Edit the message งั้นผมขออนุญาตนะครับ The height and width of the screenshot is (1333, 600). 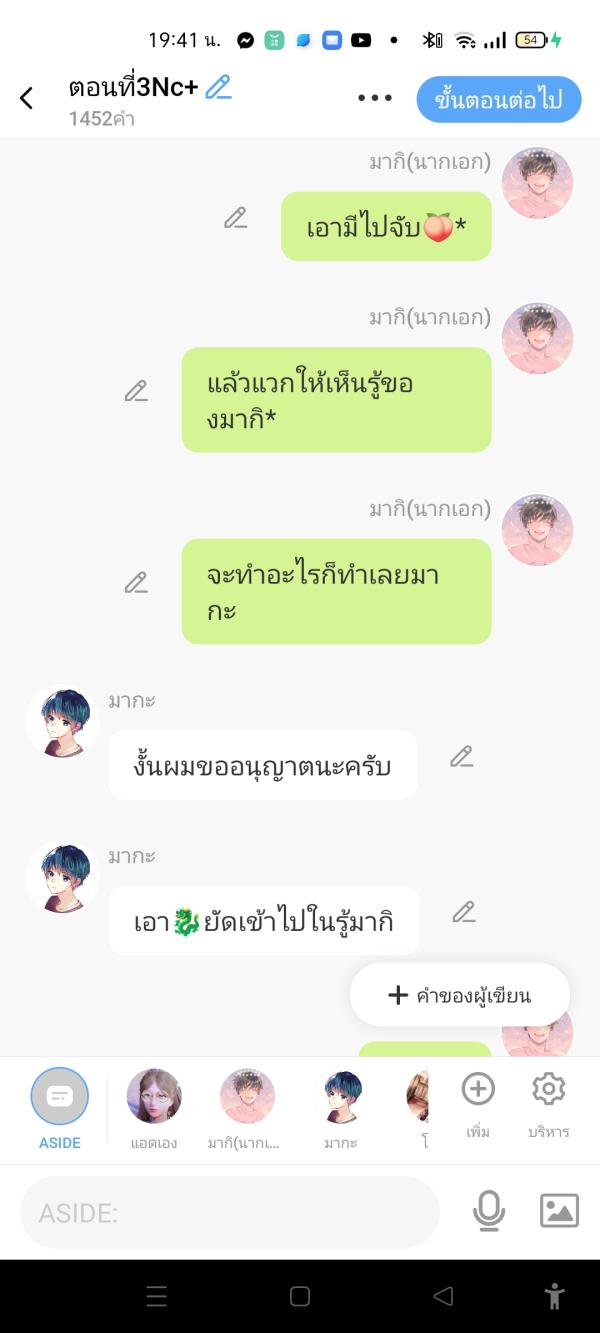(461, 757)
